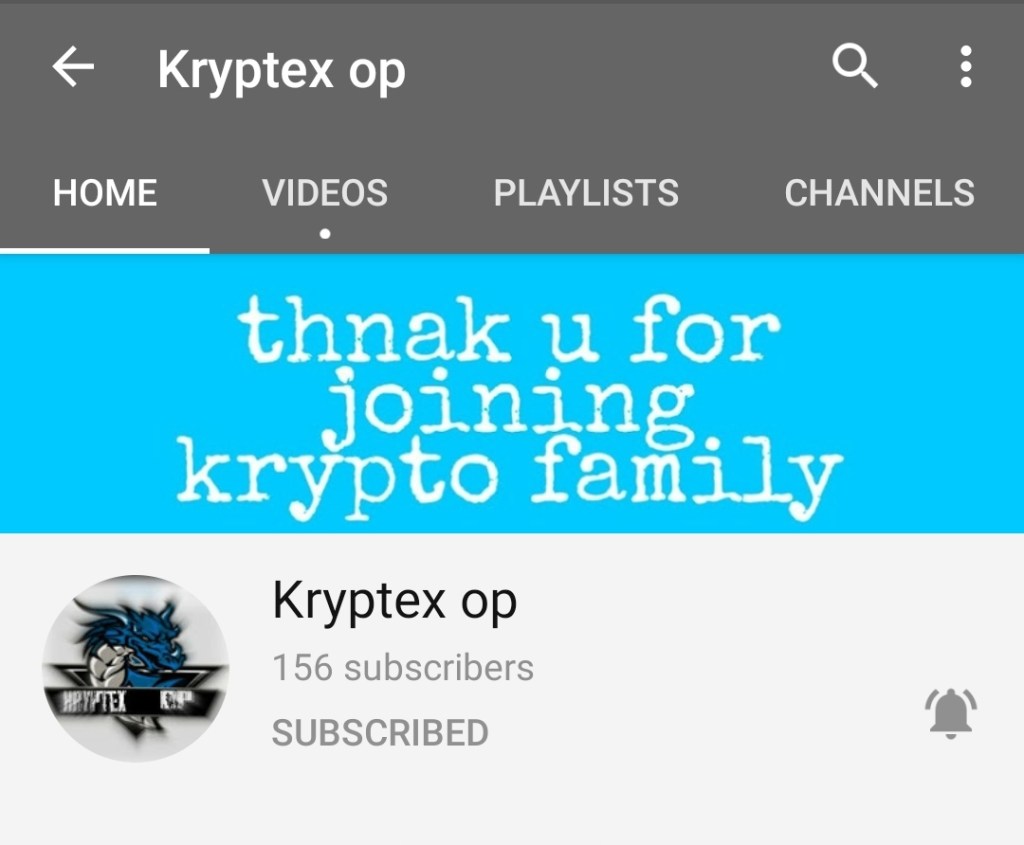Image resolution: width=1024 pixels, height=845 pixels.
Task: Go back using the arrow icon
Action: (x=73, y=68)
